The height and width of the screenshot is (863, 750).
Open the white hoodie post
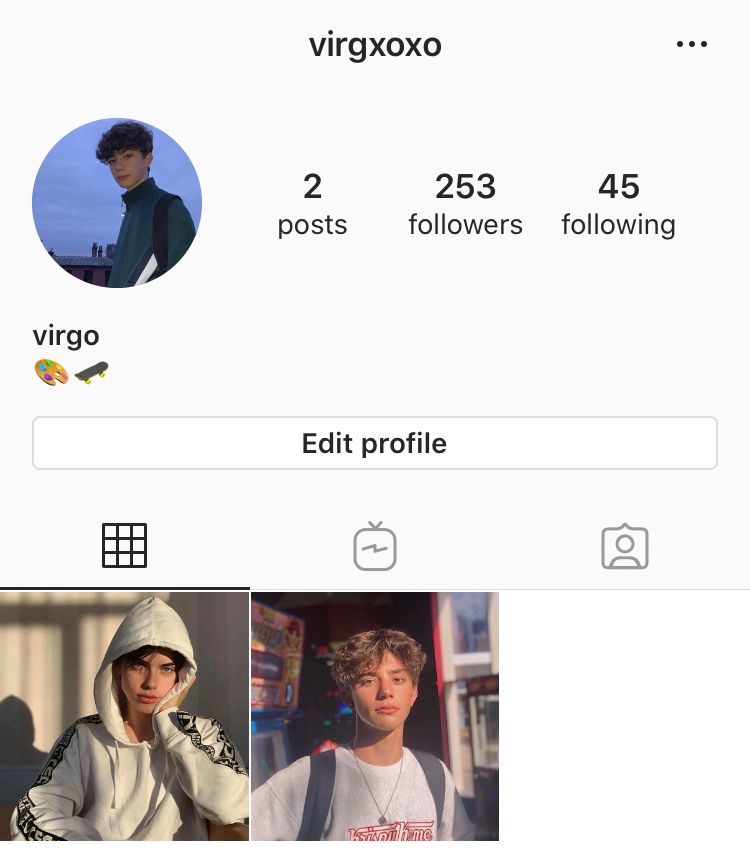click(x=124, y=716)
